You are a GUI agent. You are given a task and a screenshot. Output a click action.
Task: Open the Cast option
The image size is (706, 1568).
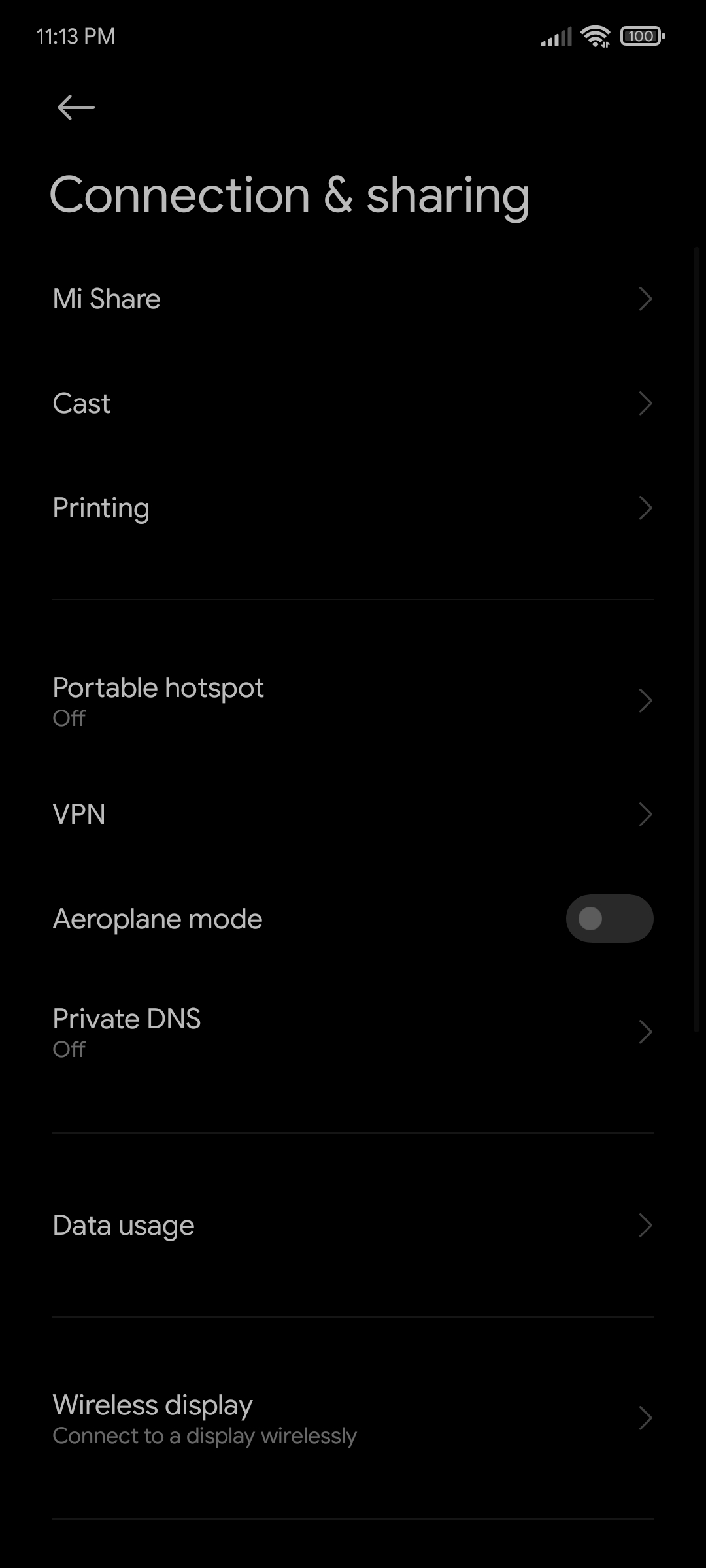click(353, 404)
